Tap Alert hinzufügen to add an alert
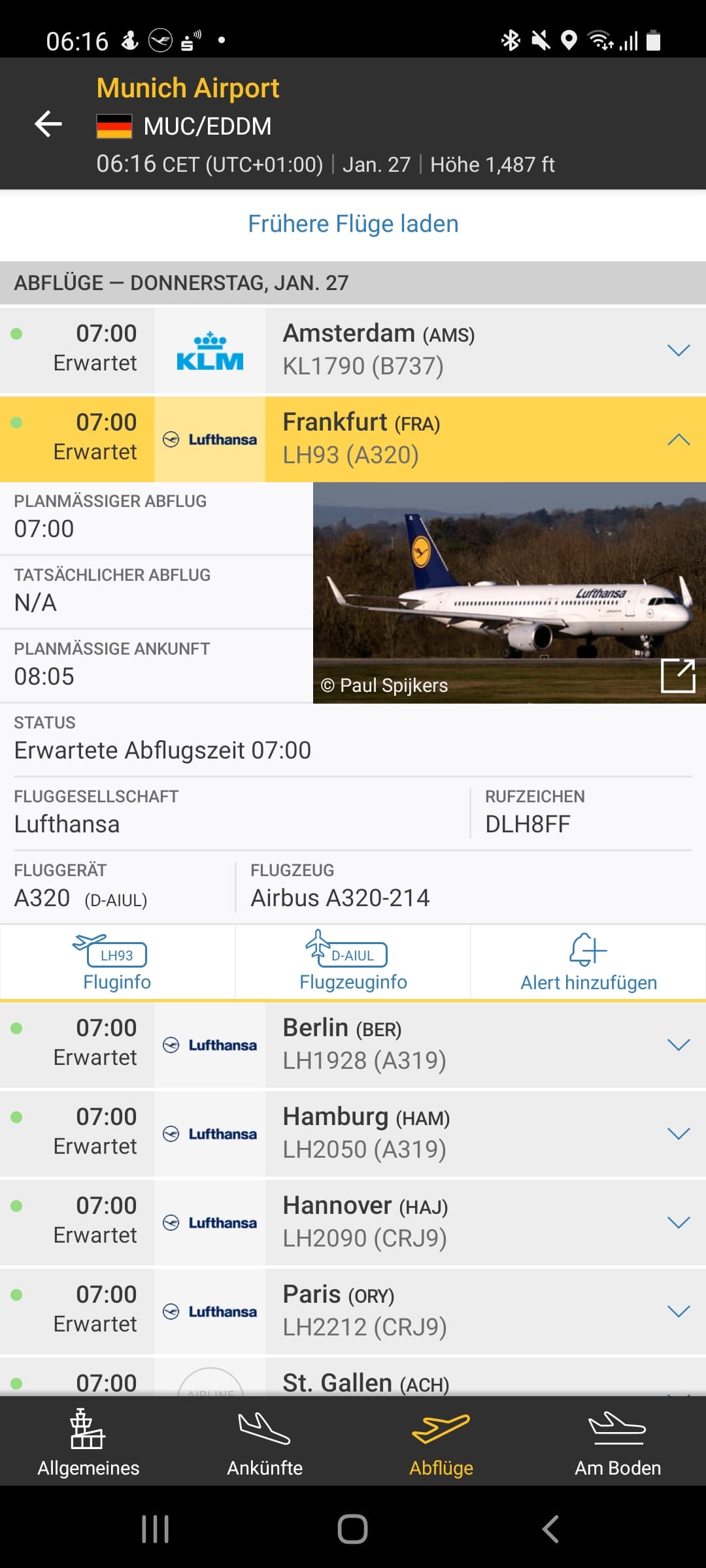This screenshot has width=706, height=1568. tap(588, 962)
